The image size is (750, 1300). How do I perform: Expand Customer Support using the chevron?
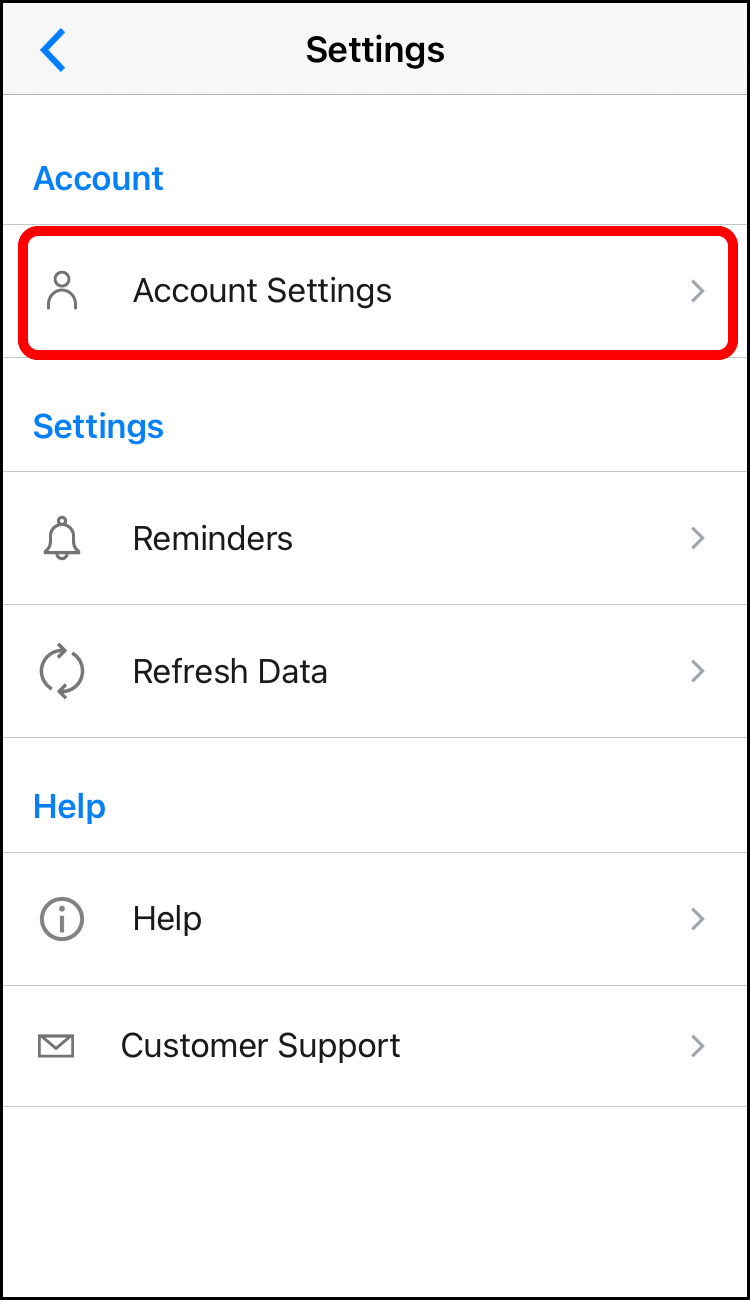click(x=697, y=1046)
